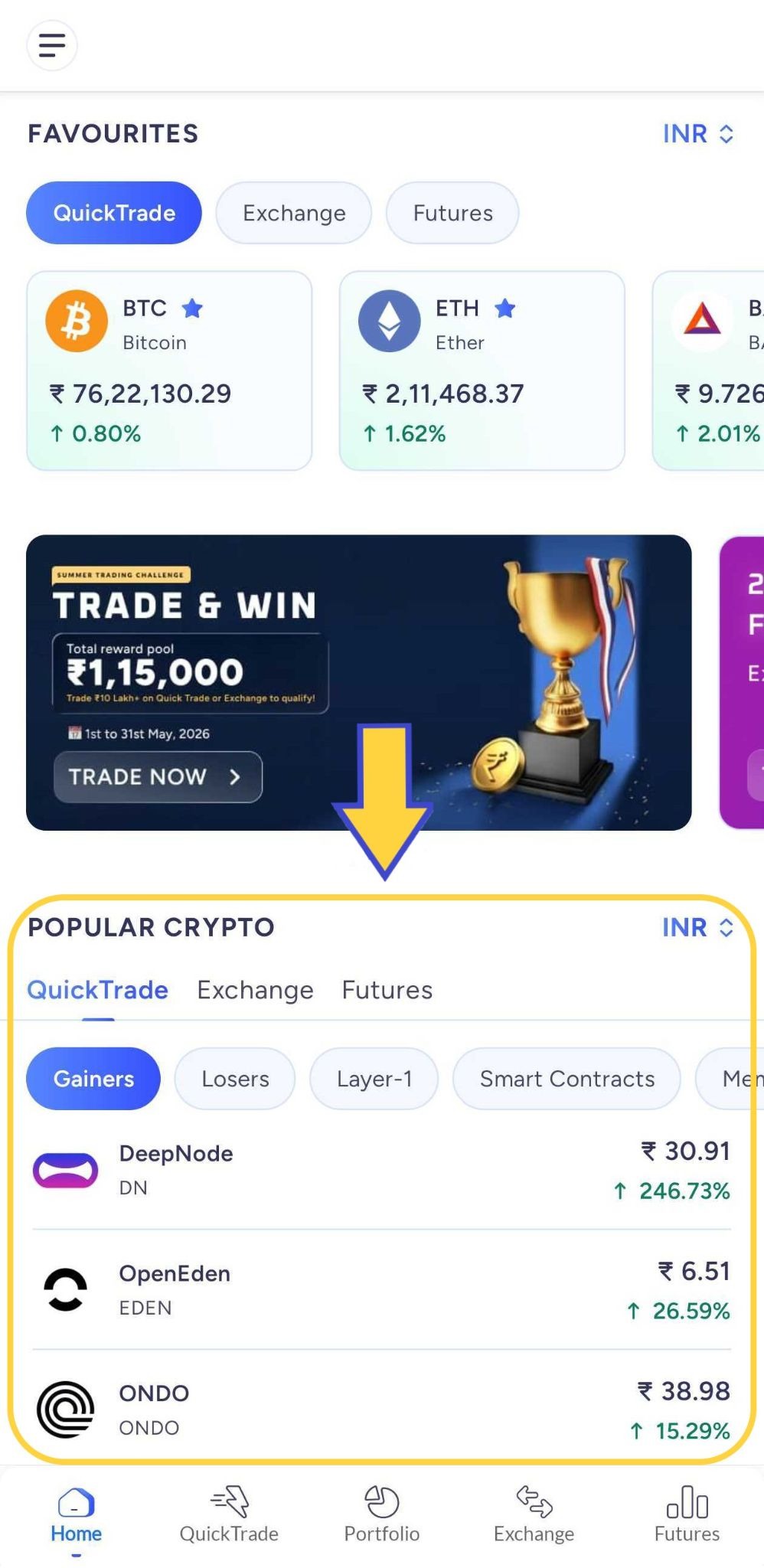Switch Popular Crypto to the Exchange tab
The image size is (764, 1568).
click(x=255, y=990)
